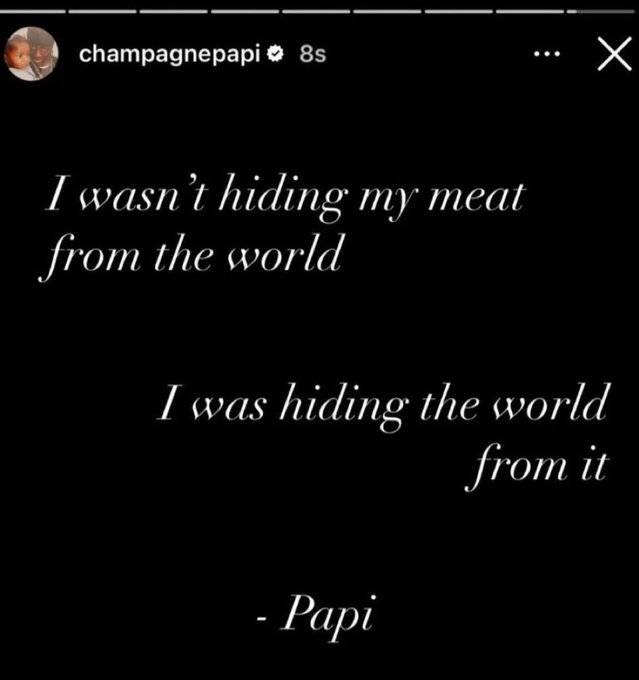Close the story with the X
639x680 pixels.
[612, 55]
